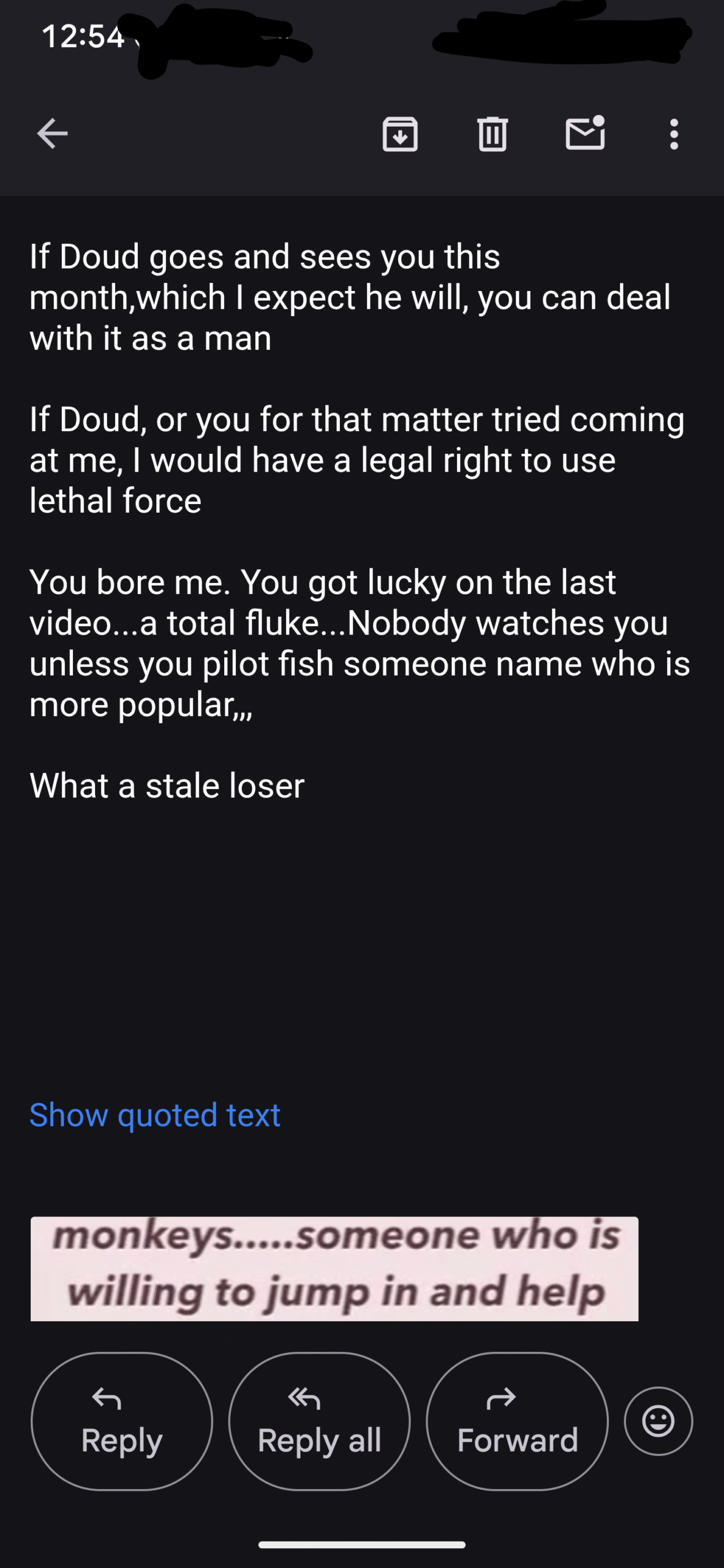Image resolution: width=724 pixels, height=1568 pixels.
Task: Add an emoji reaction
Action: 658,1421
